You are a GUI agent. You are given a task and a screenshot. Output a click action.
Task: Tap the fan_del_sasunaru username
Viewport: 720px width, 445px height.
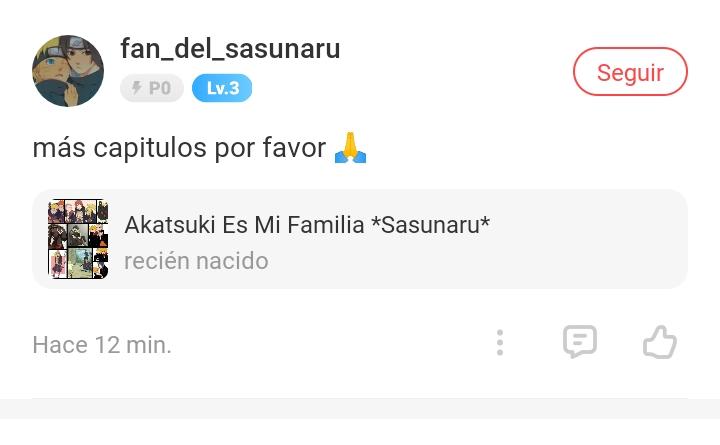230,48
